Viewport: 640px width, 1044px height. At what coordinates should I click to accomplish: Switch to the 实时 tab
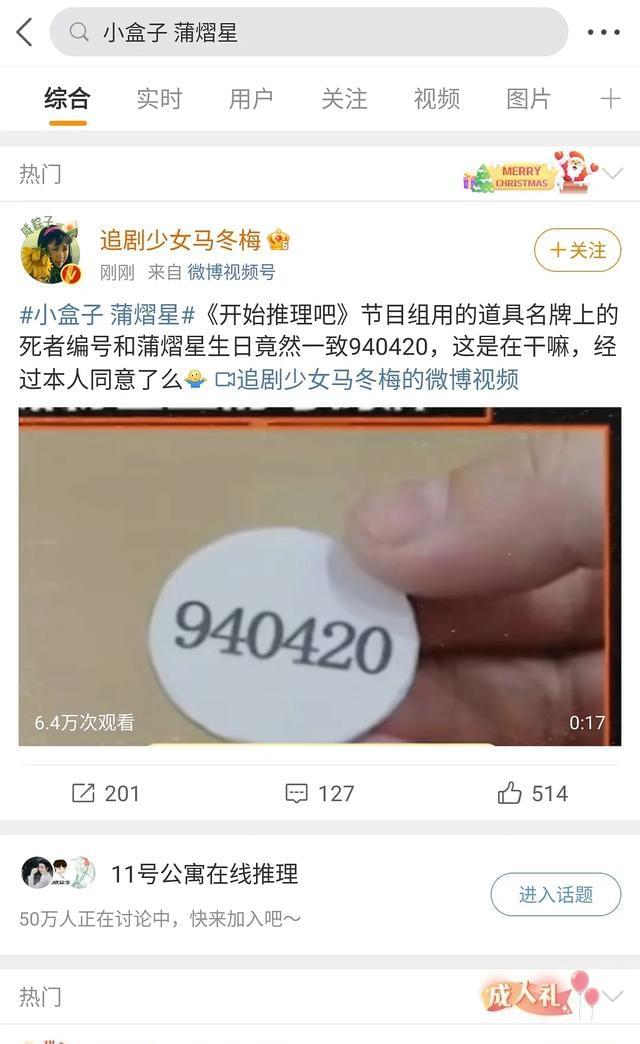click(159, 99)
